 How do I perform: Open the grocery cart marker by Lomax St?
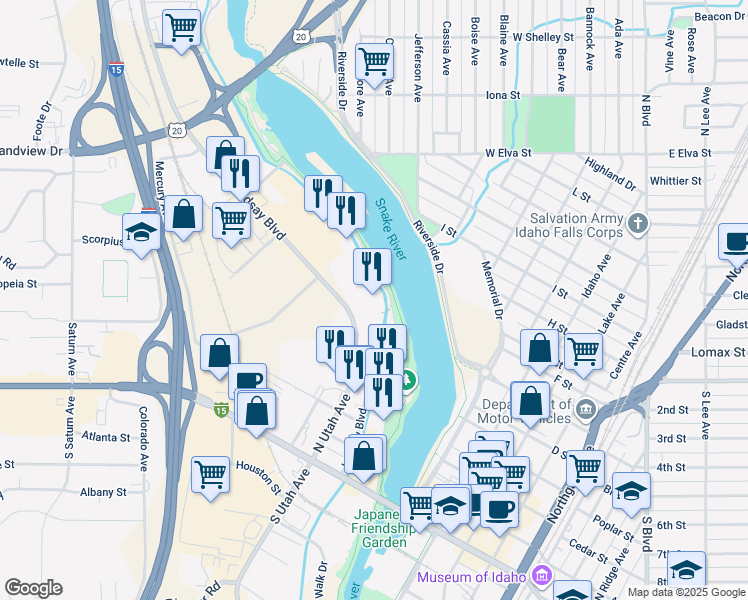pos(583,352)
